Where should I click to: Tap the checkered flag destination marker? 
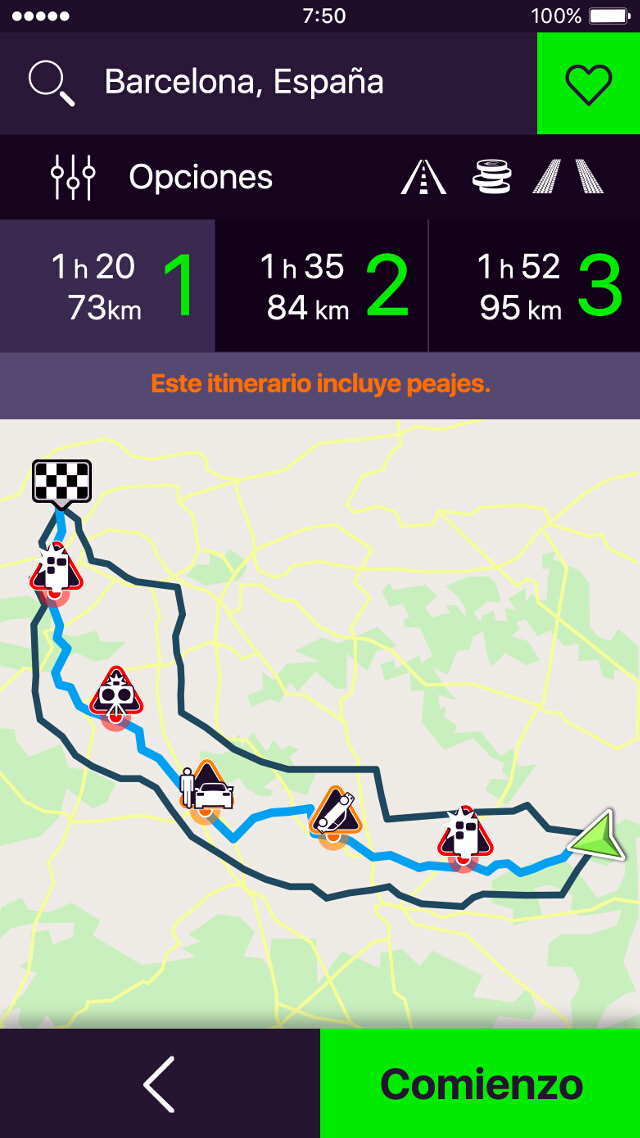(62, 482)
